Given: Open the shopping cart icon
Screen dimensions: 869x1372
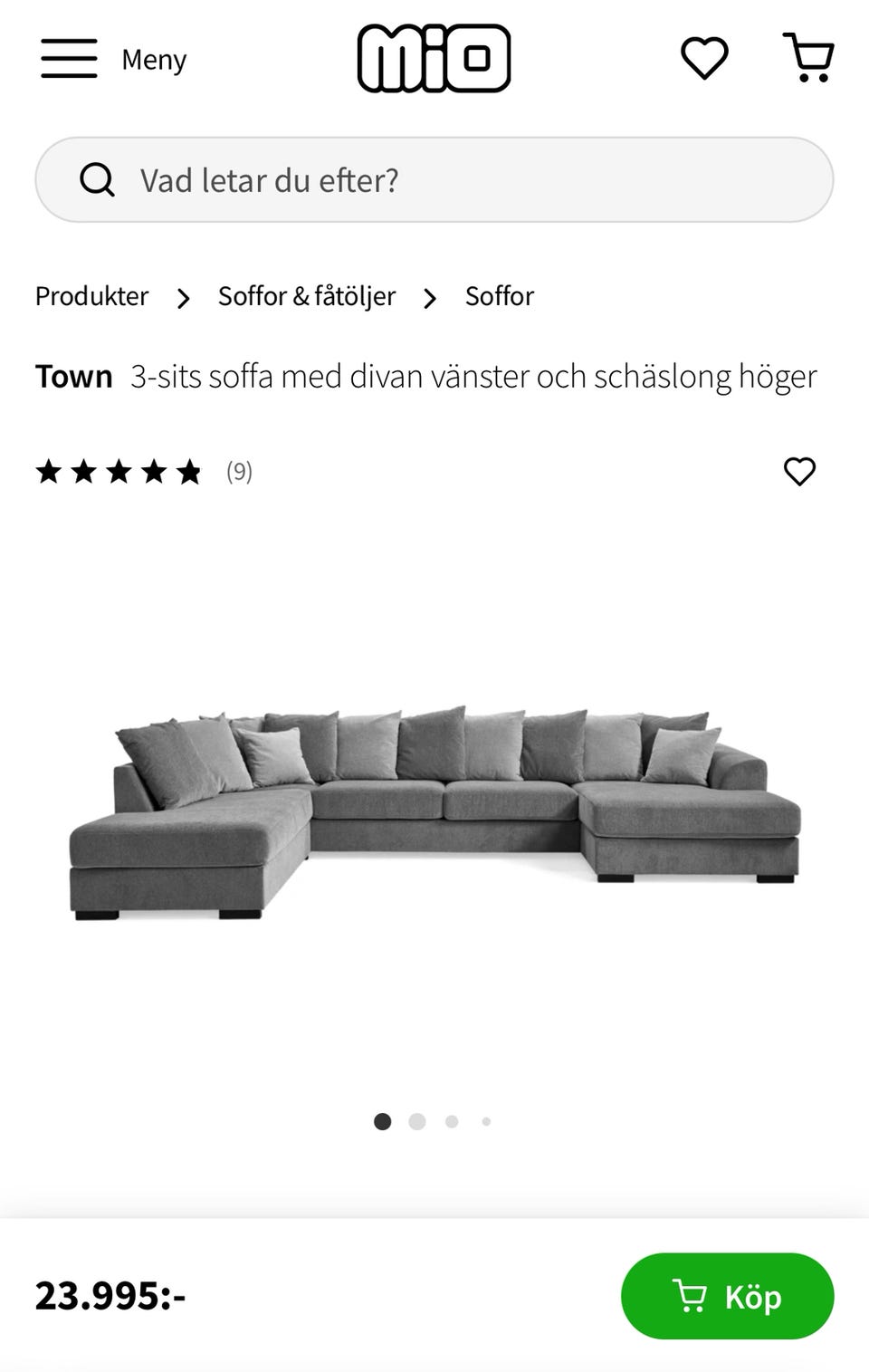Looking at the screenshot, I should point(808,56).
